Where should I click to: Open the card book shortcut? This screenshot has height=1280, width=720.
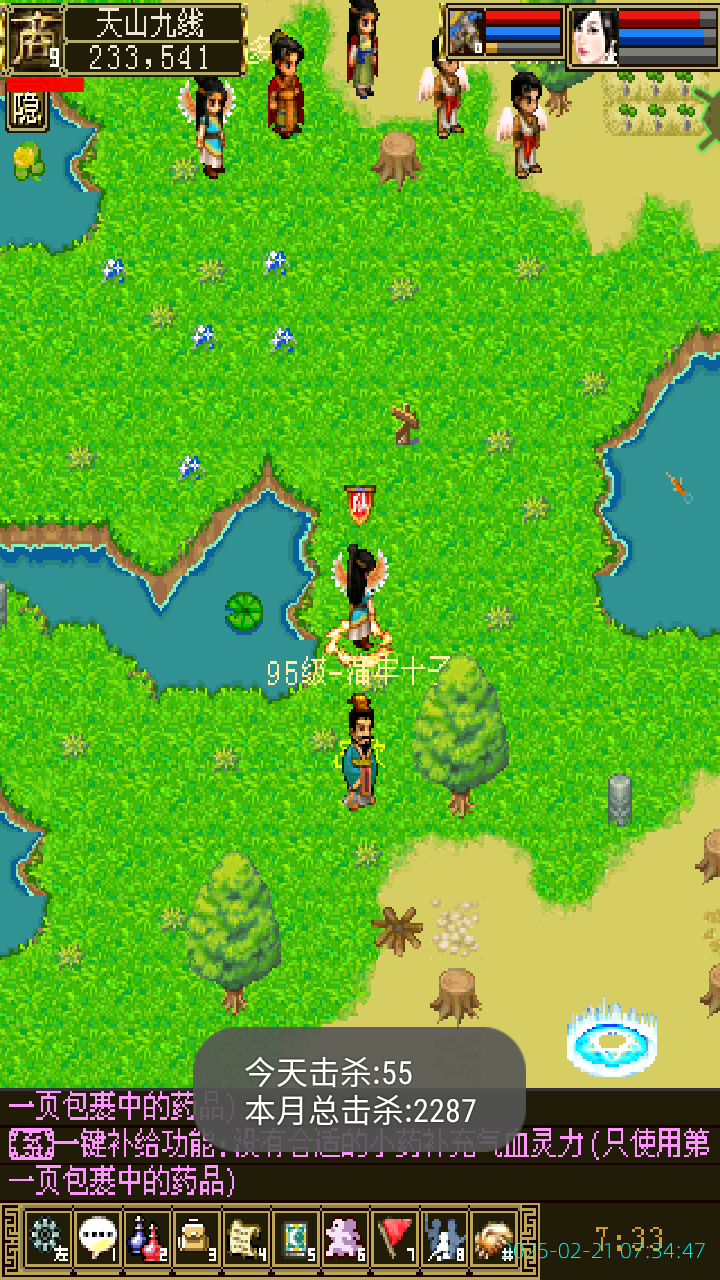click(x=296, y=1238)
